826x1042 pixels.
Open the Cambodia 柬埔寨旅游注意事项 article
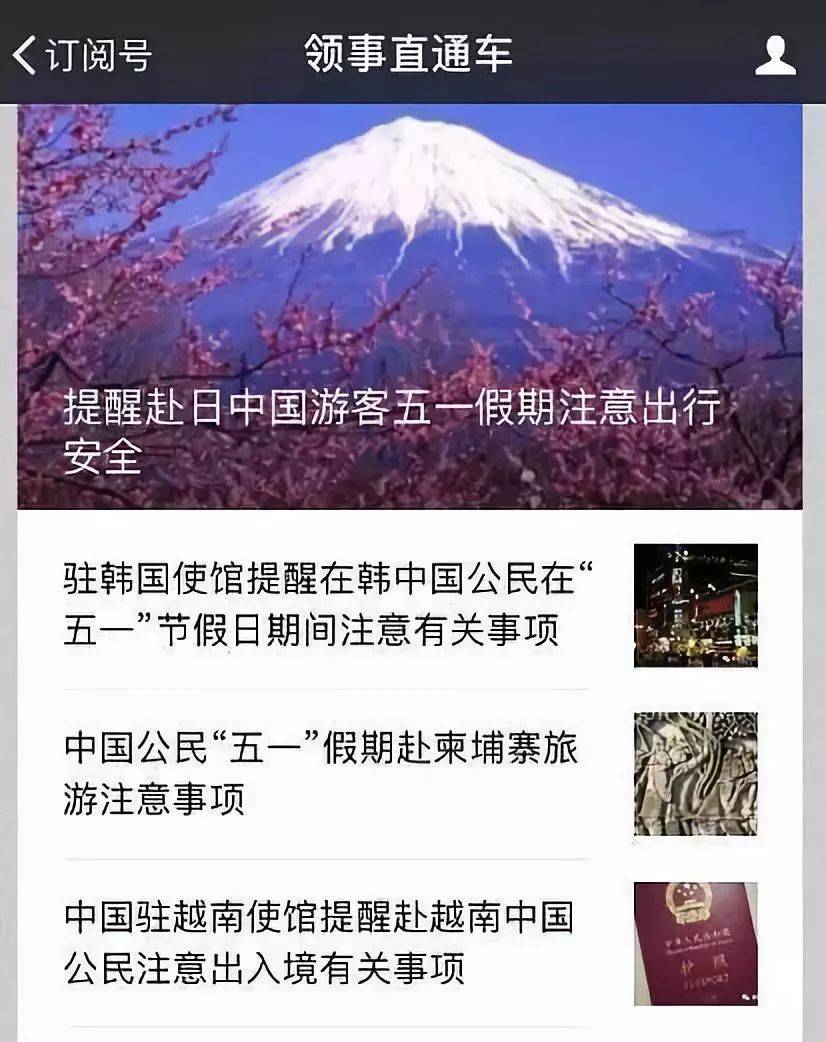321,774
